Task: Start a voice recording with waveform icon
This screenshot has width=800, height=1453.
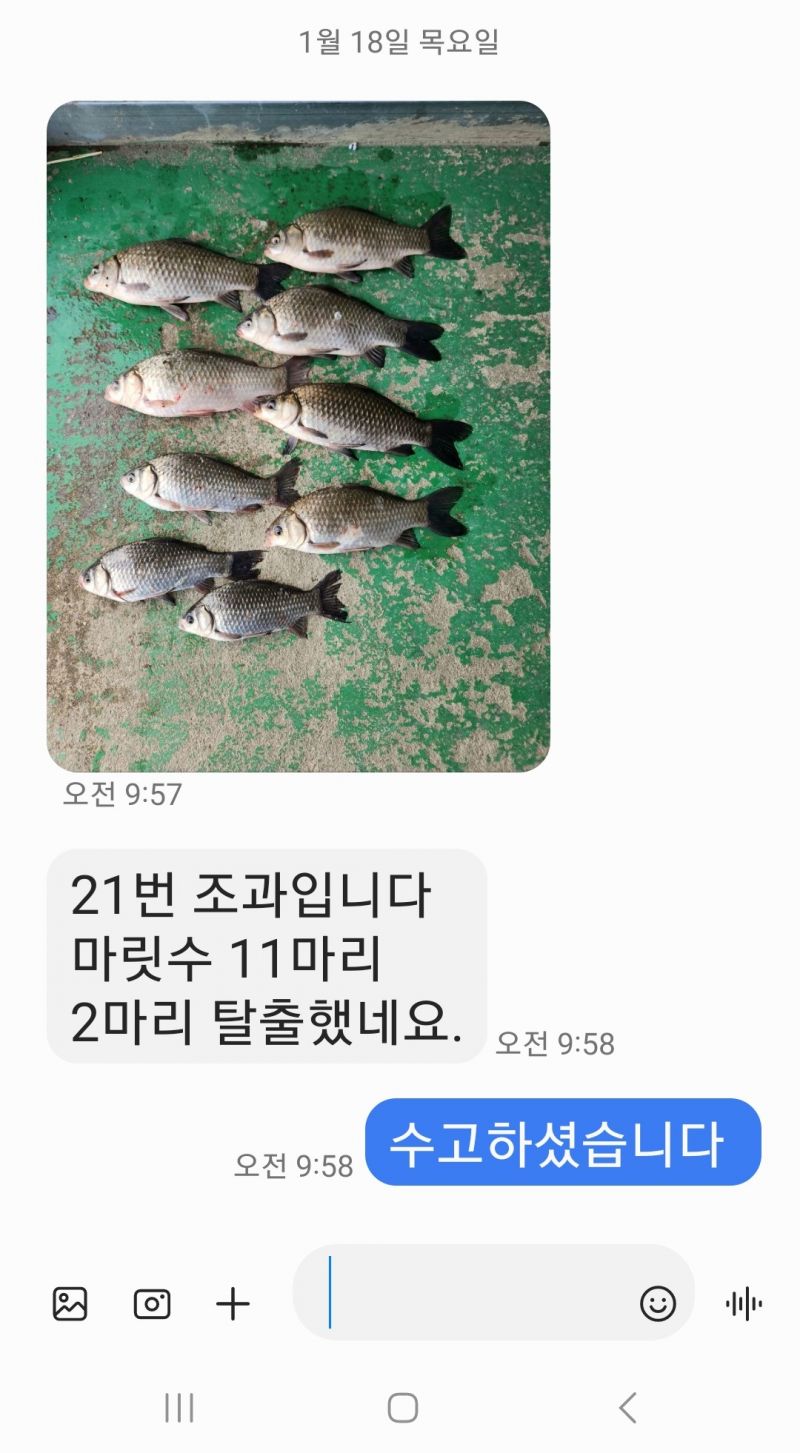Action: pos(743,1304)
